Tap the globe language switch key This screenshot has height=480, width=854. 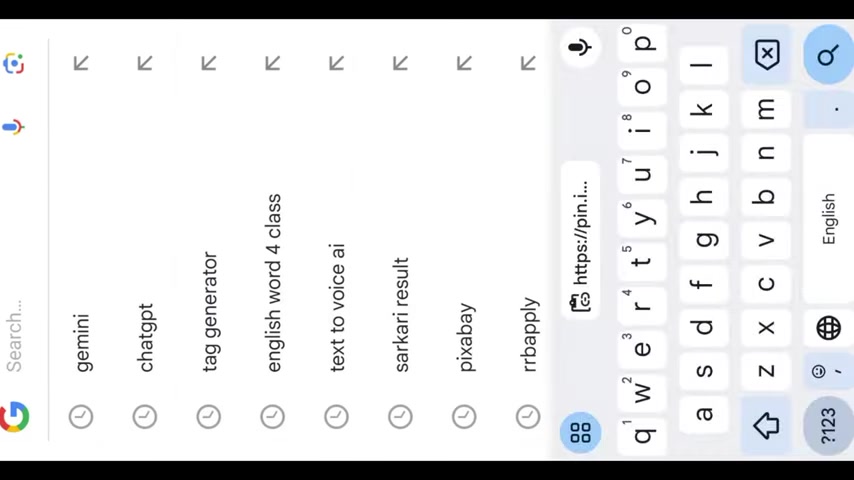pyautogui.click(x=828, y=327)
